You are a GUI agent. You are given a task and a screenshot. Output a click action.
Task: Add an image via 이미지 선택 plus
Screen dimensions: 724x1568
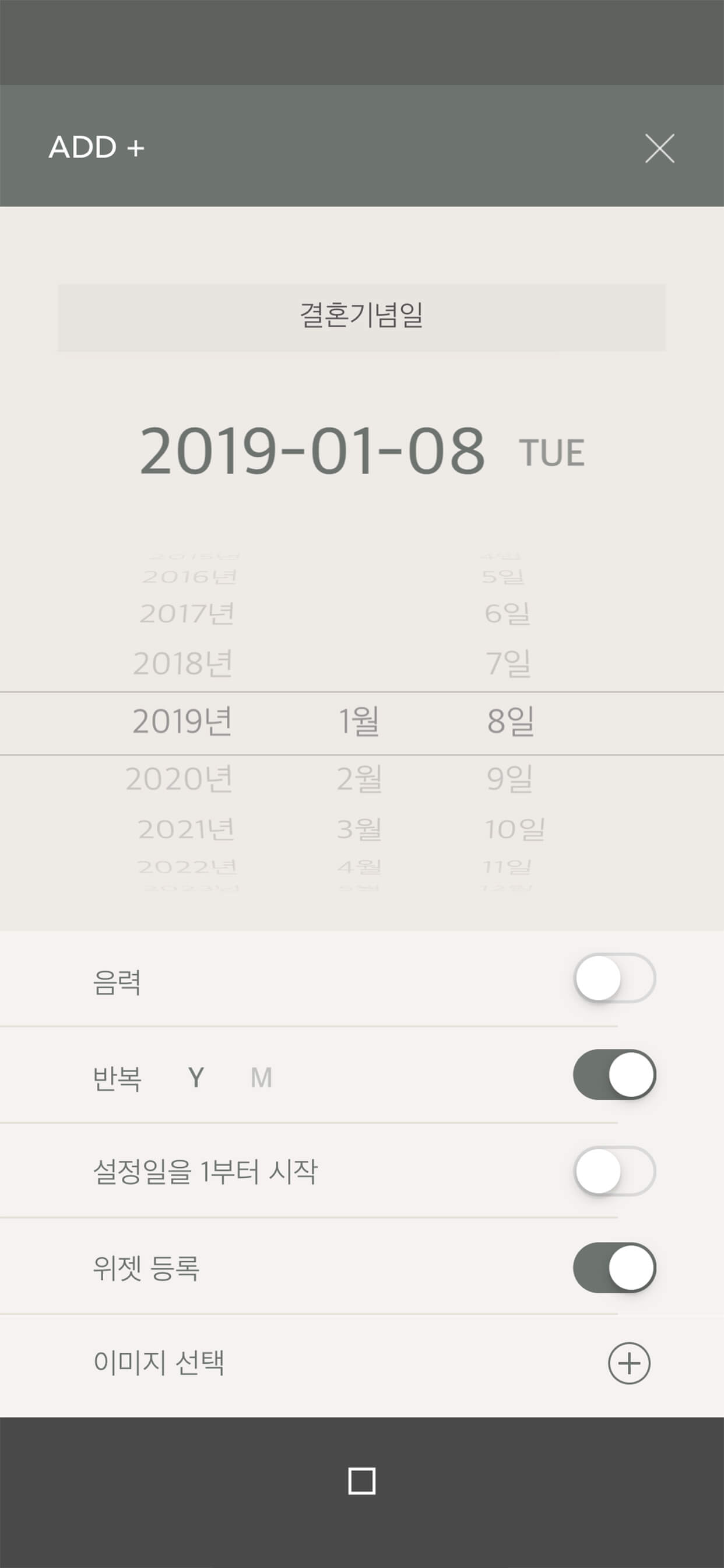tap(629, 1363)
